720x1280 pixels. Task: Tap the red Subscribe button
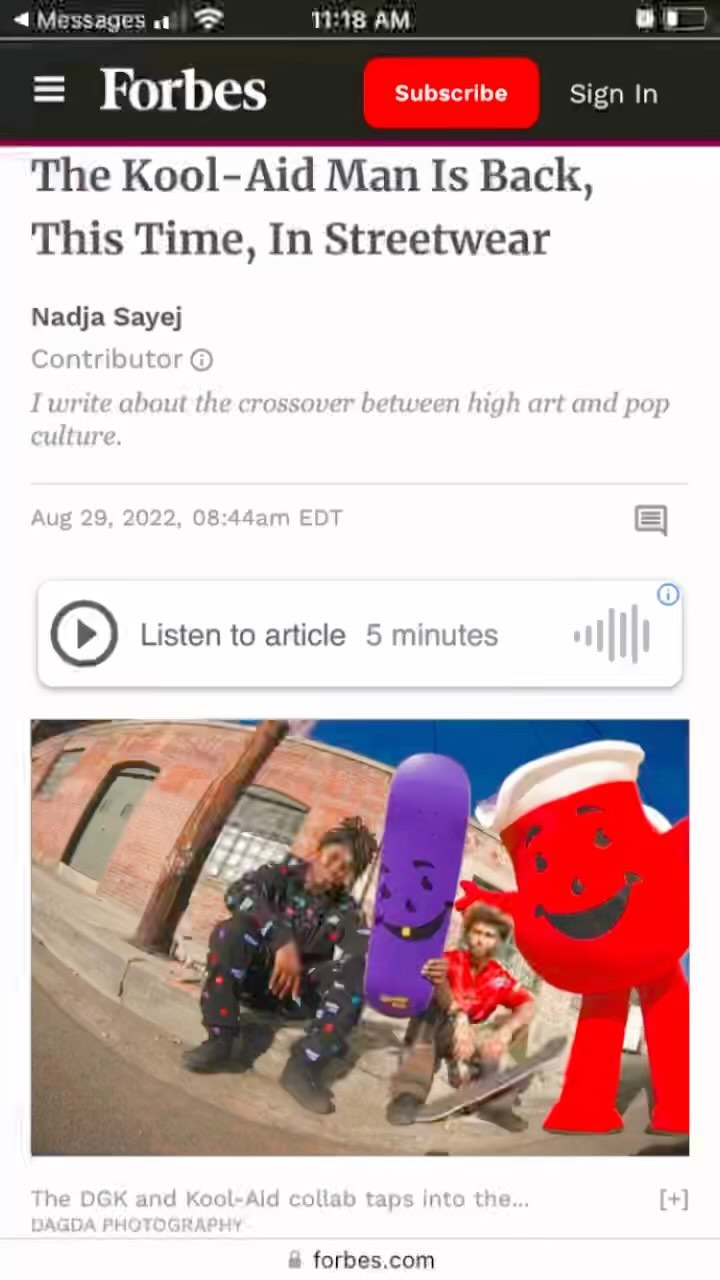click(451, 93)
